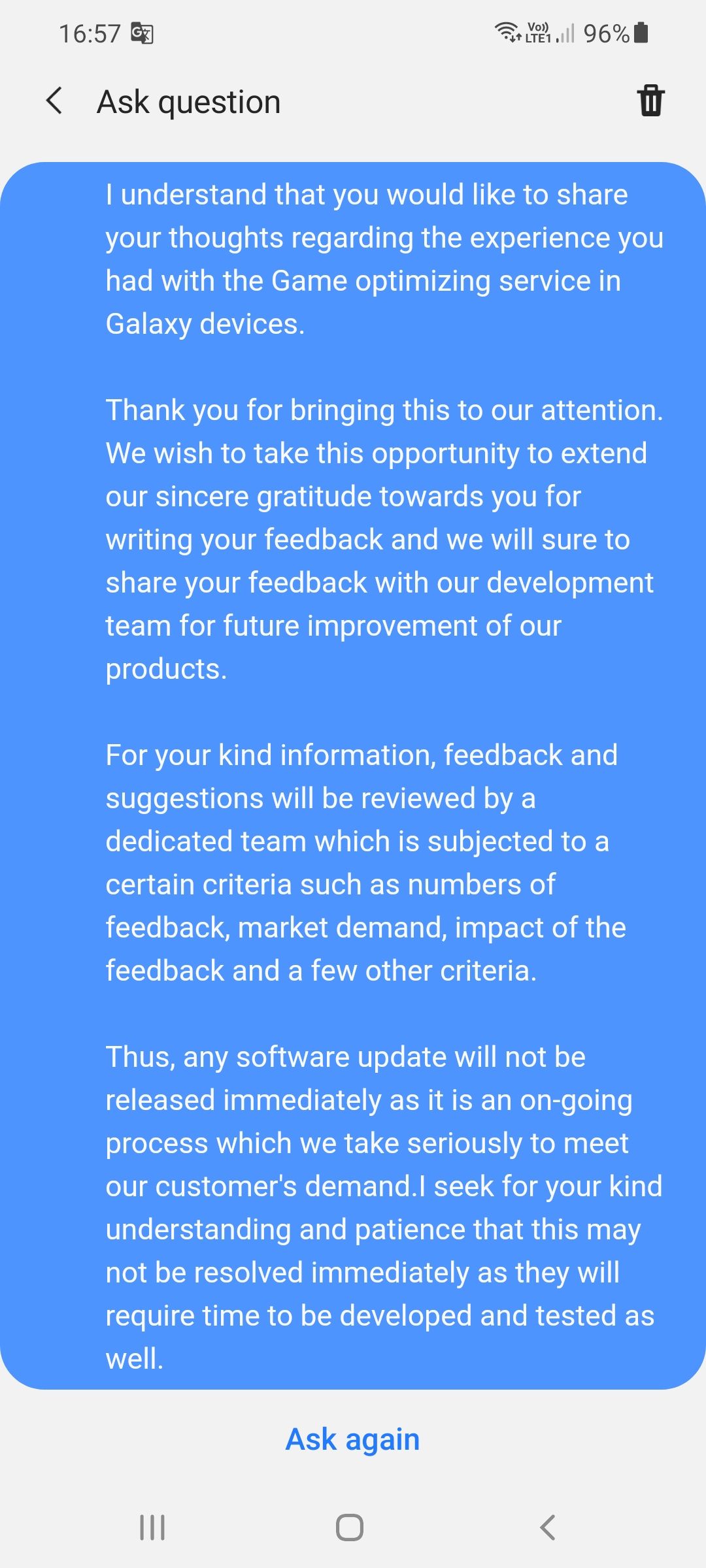Delete this question with the trash icon

(x=650, y=101)
